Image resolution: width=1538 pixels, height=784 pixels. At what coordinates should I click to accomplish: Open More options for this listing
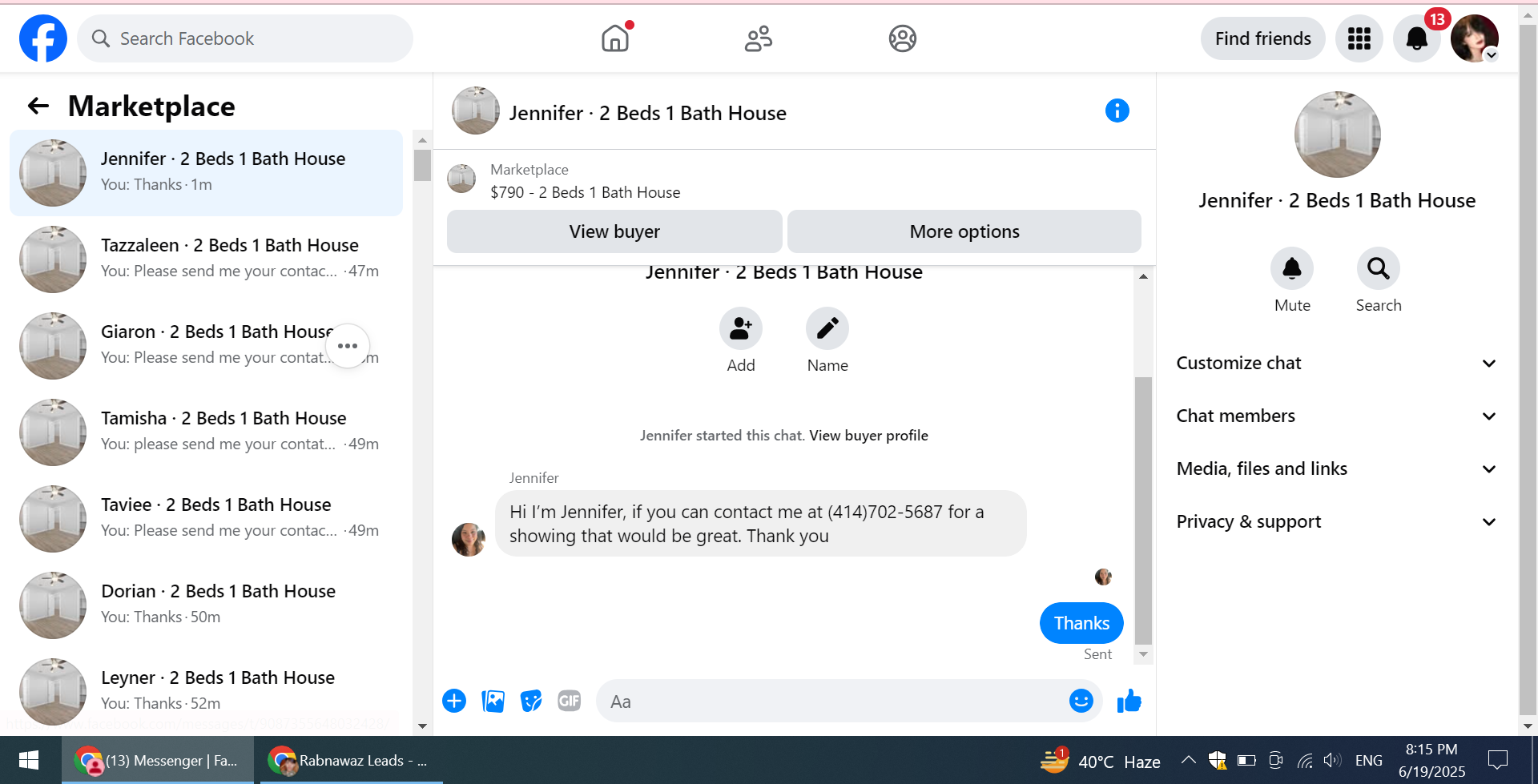click(964, 231)
